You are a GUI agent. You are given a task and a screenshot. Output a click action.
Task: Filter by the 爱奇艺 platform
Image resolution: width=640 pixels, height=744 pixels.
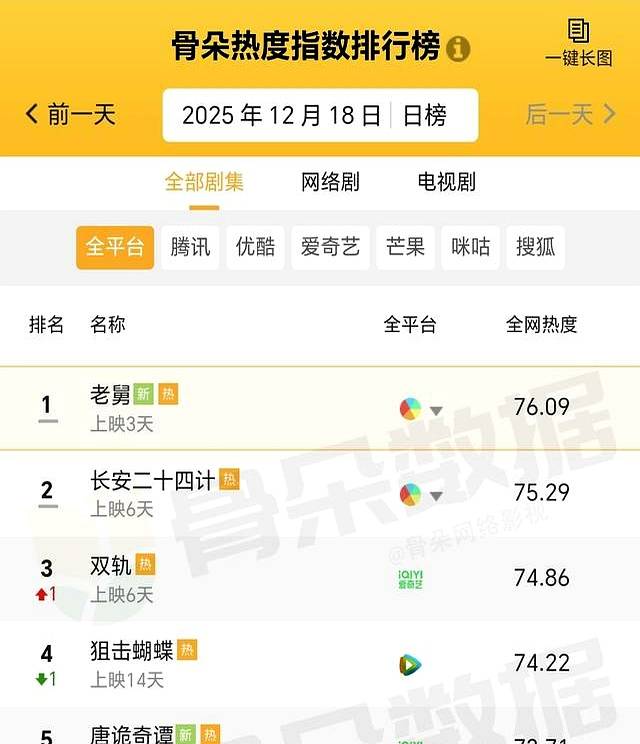point(331,247)
